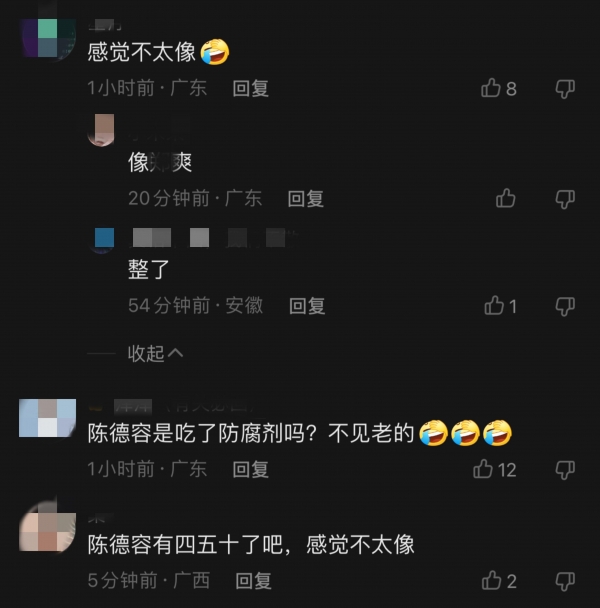The height and width of the screenshot is (608, 600).
Task: Dislike the 防腐剂 comment
Action: [565, 468]
